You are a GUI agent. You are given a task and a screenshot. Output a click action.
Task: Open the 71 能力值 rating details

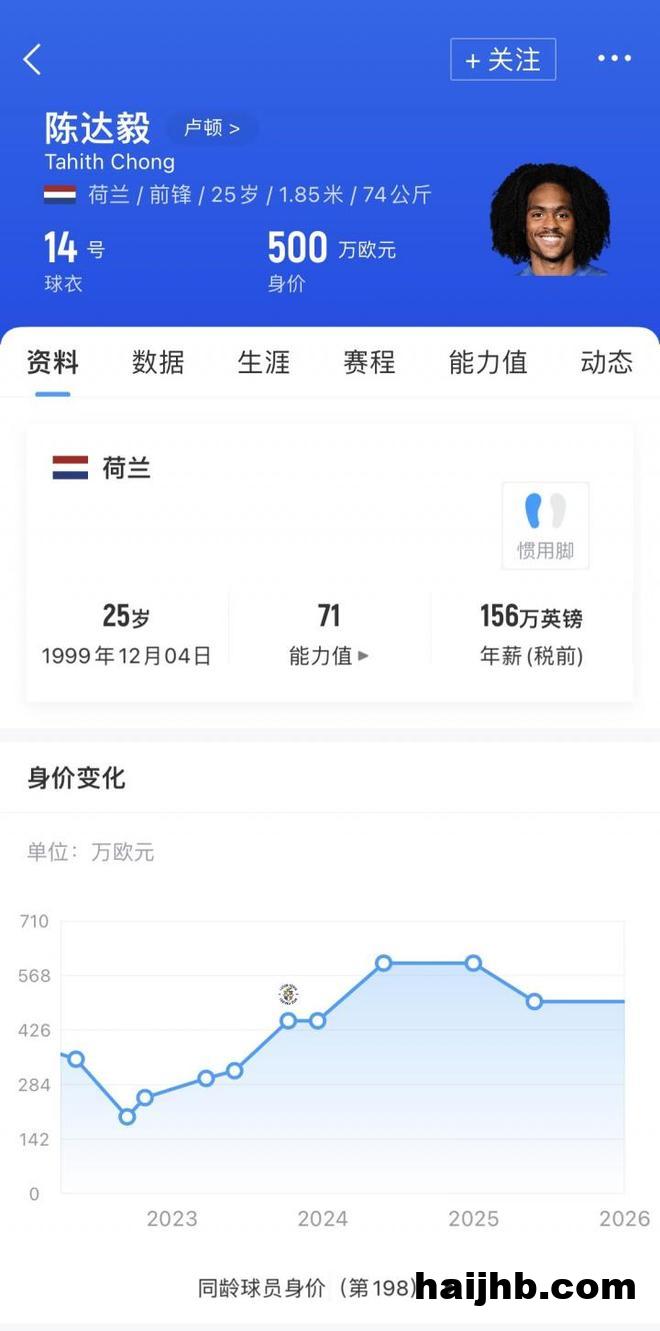pyautogui.click(x=329, y=635)
